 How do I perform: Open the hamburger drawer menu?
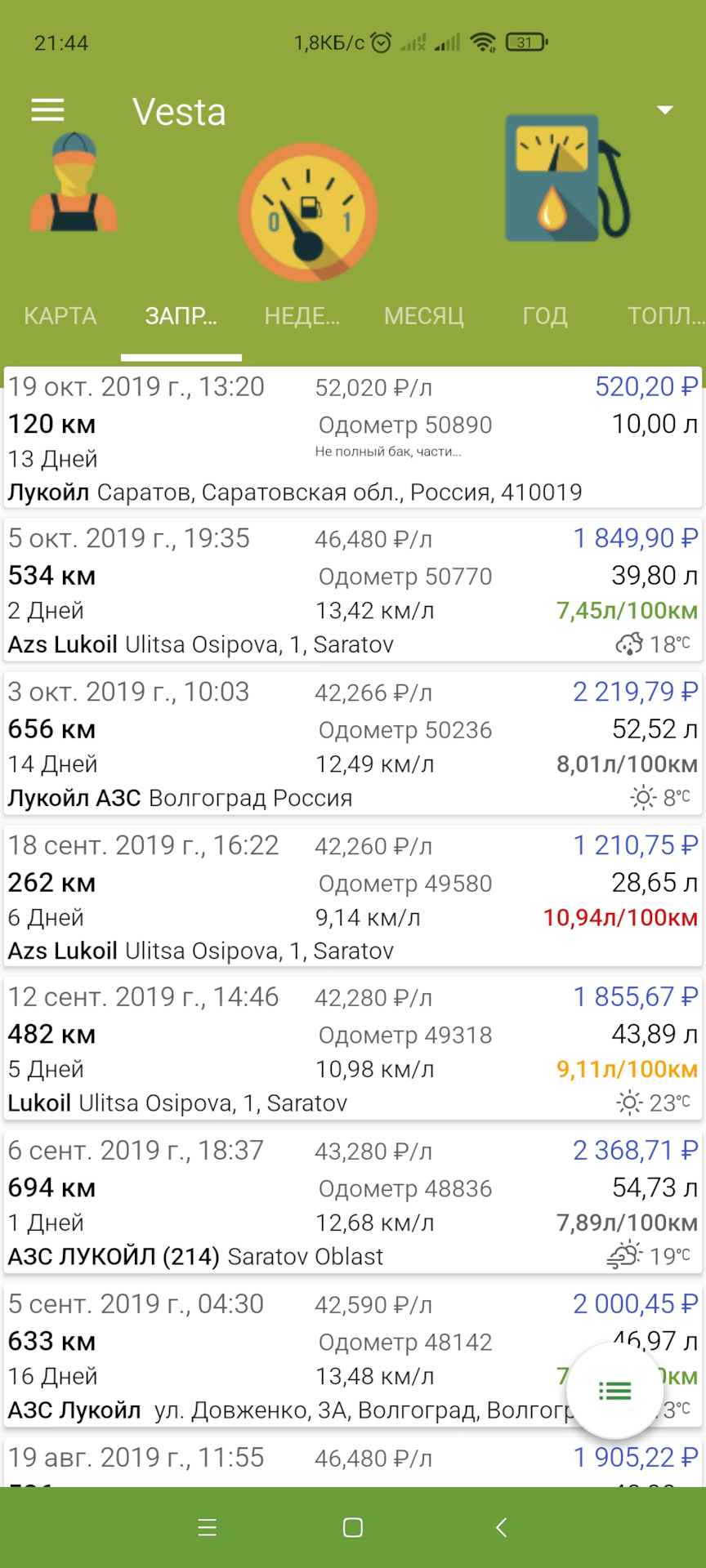click(47, 110)
